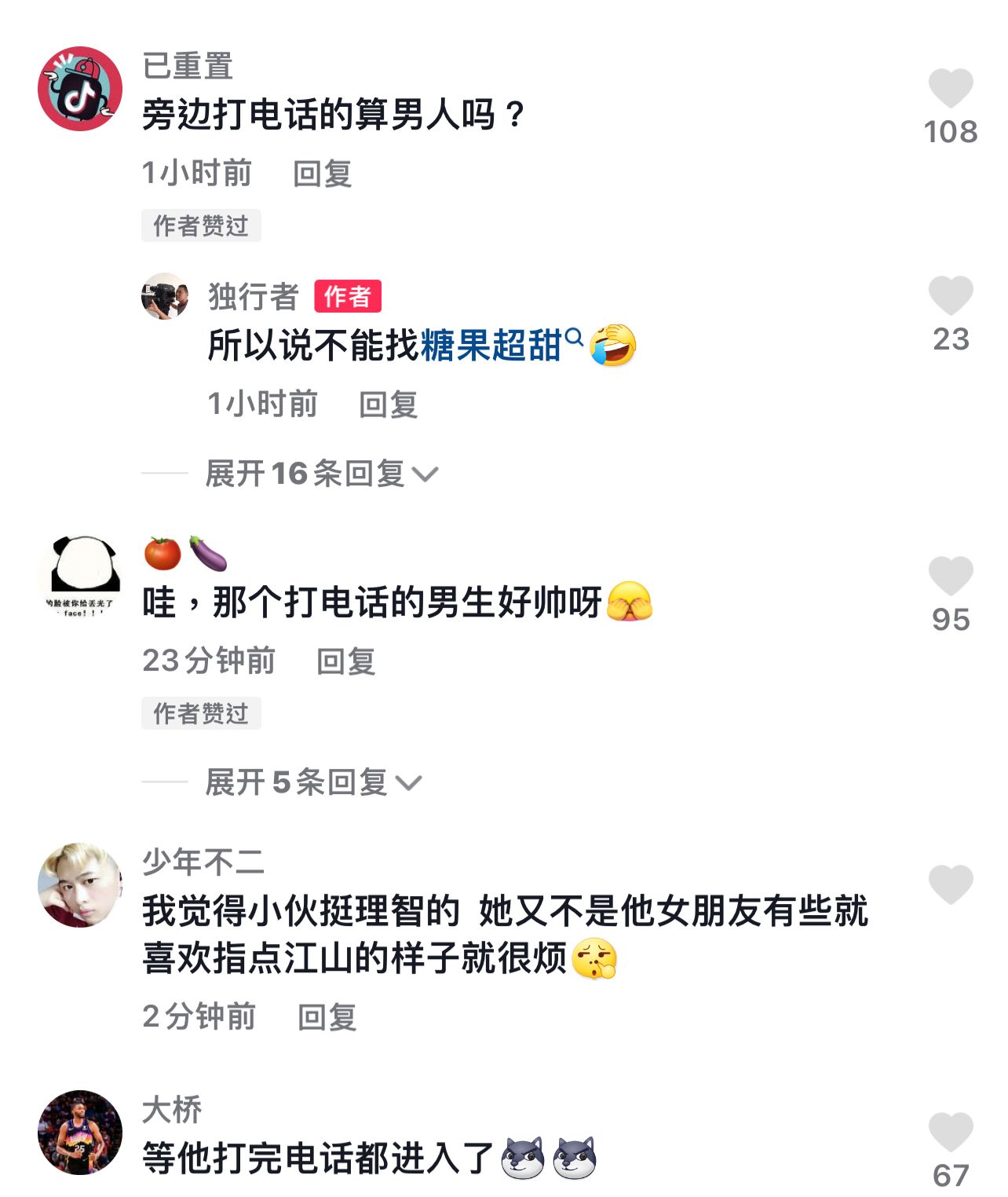The image size is (1008, 1197).
Task: Open 独行者's avatar
Action: (x=165, y=296)
